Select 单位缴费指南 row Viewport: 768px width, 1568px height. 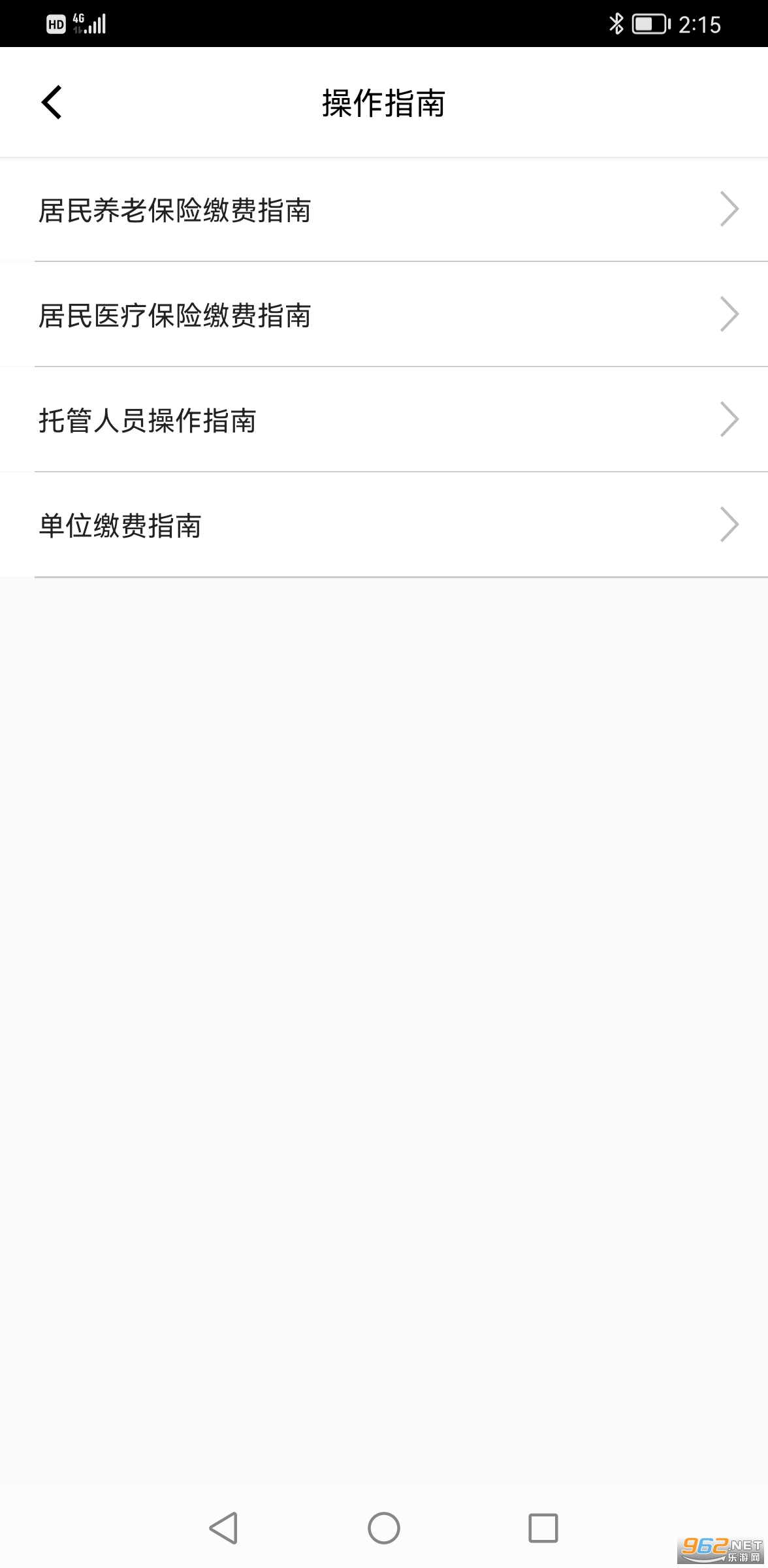(384, 525)
